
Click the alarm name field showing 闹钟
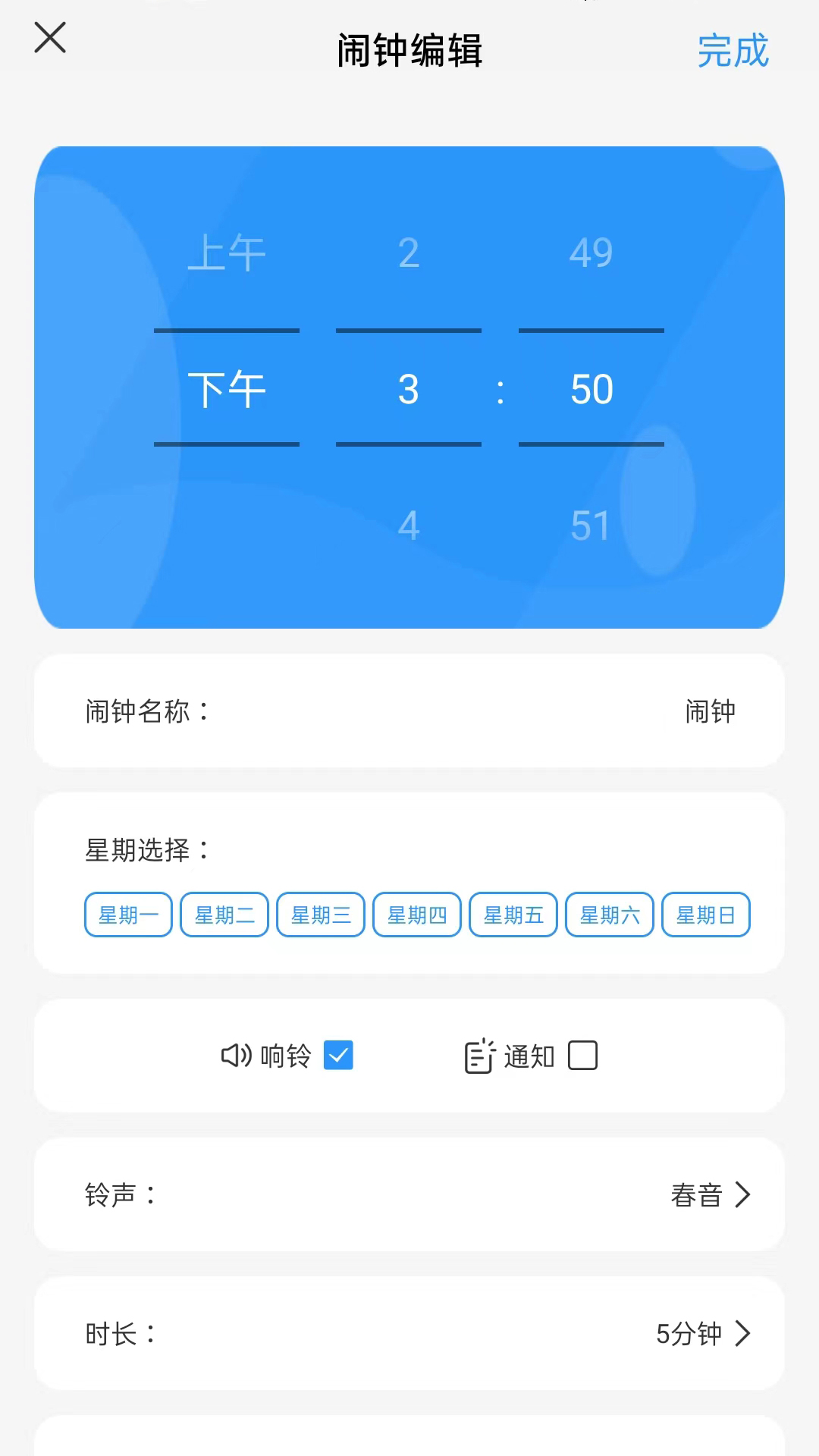coord(708,711)
